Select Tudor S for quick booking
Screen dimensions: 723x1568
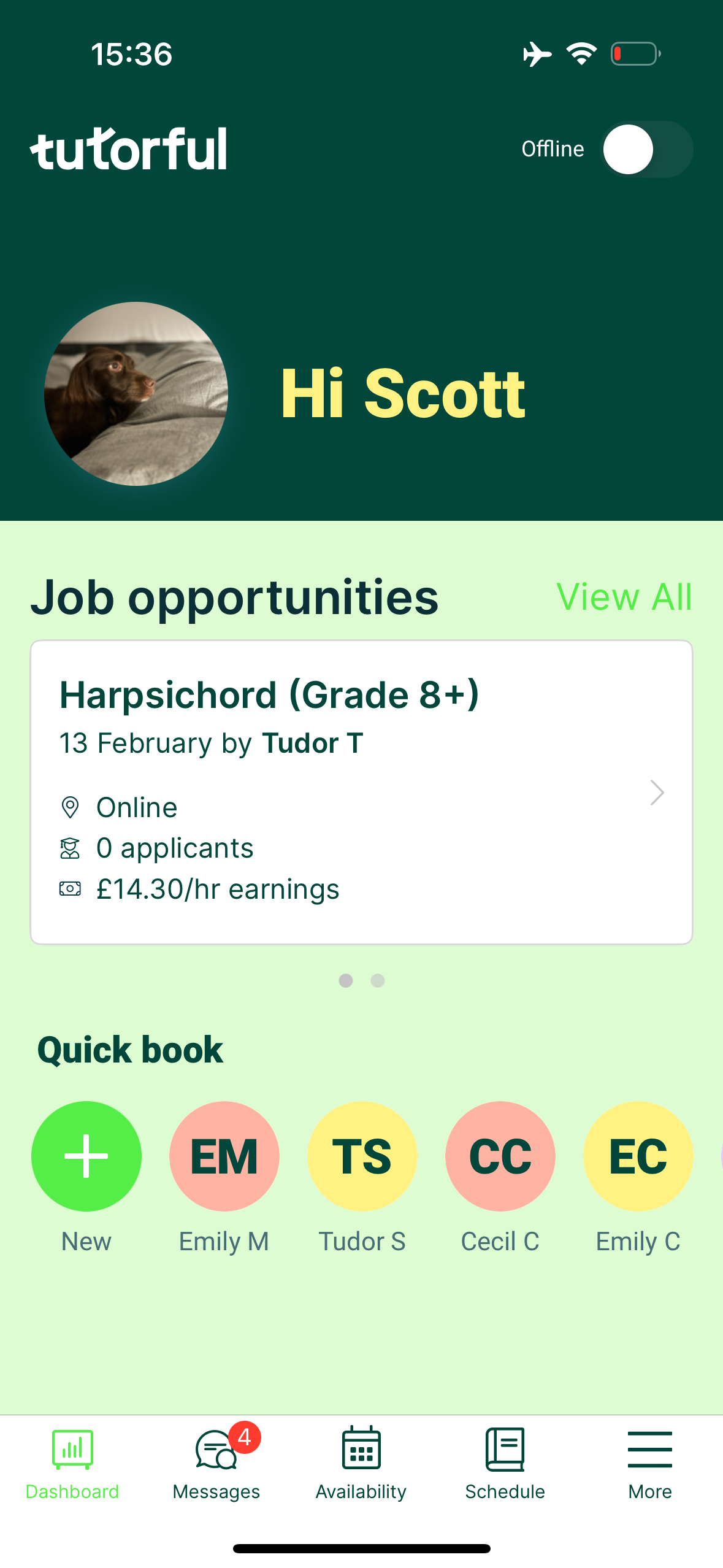pyautogui.click(x=362, y=1156)
